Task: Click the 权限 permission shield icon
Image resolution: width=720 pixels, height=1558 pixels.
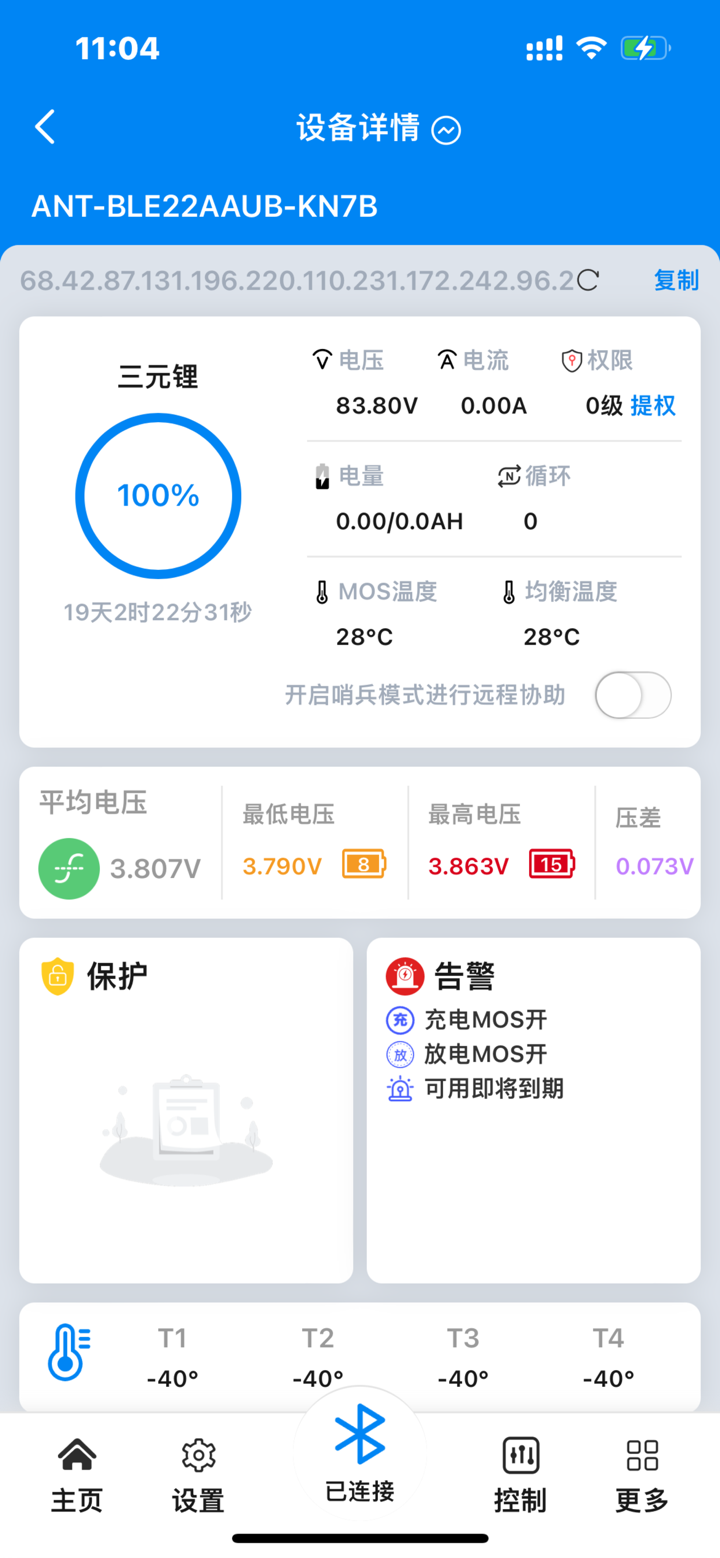Action: click(x=573, y=361)
